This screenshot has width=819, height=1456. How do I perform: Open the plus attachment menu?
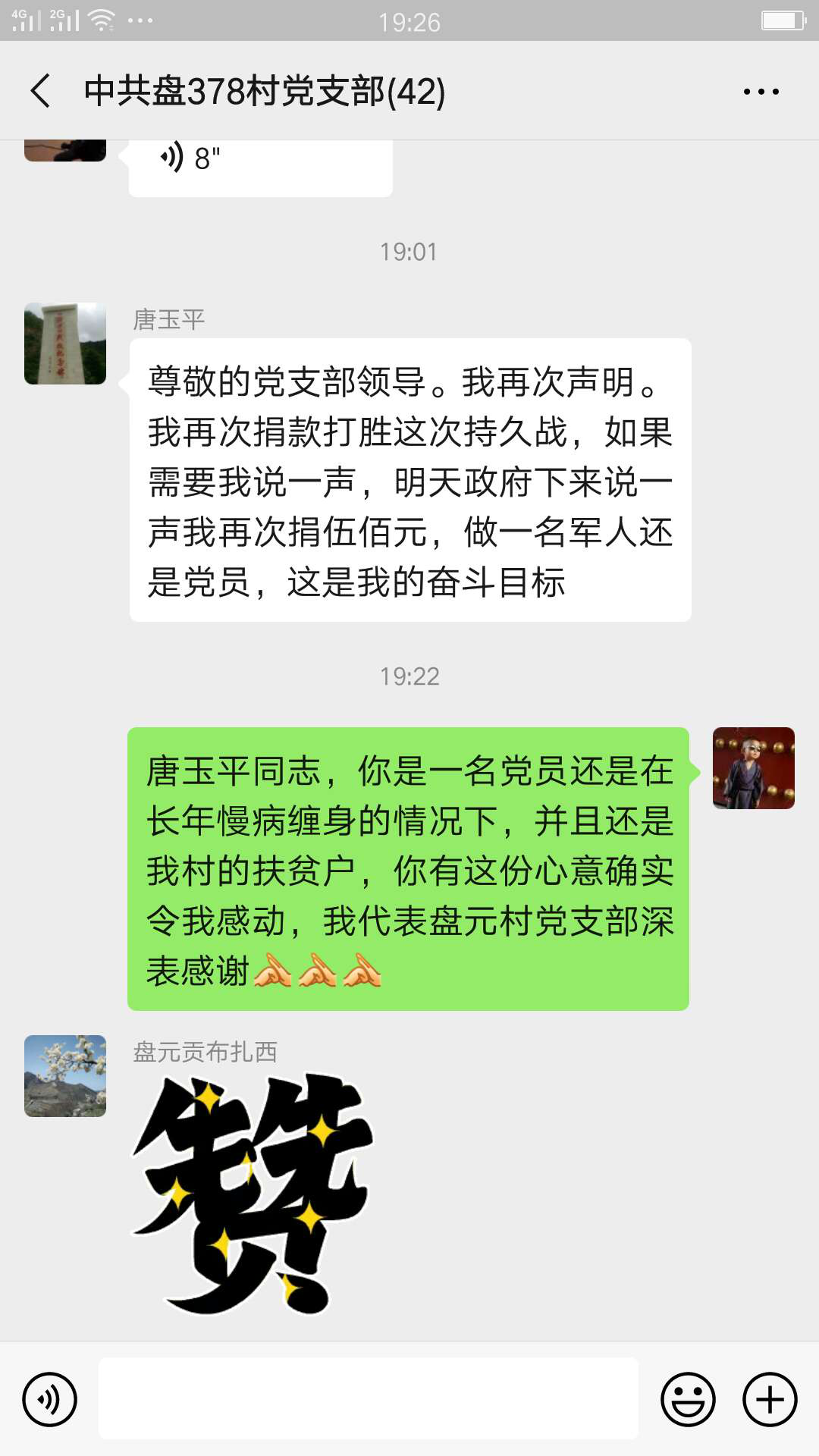(770, 1399)
